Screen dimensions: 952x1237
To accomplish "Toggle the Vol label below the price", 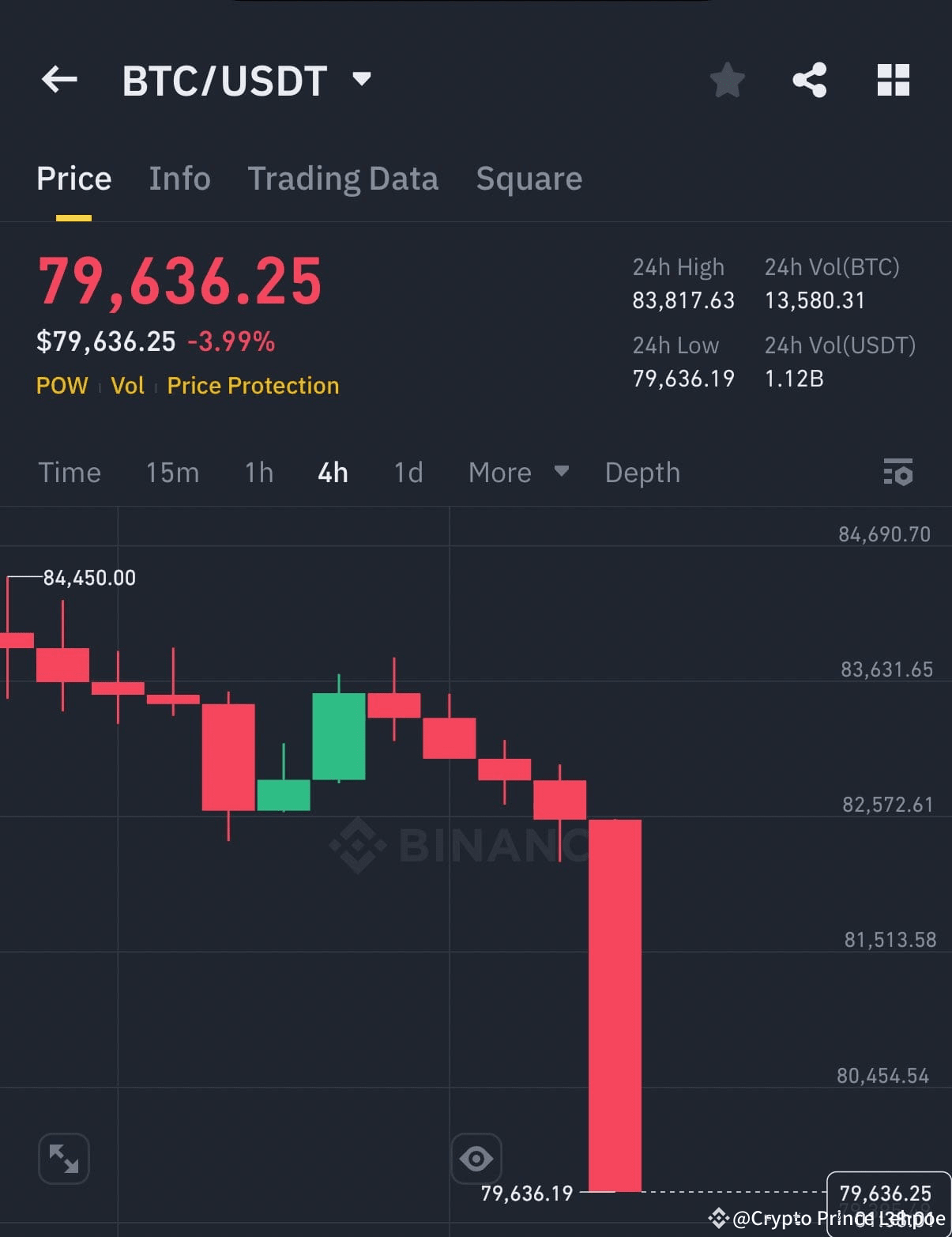I will tap(129, 386).
